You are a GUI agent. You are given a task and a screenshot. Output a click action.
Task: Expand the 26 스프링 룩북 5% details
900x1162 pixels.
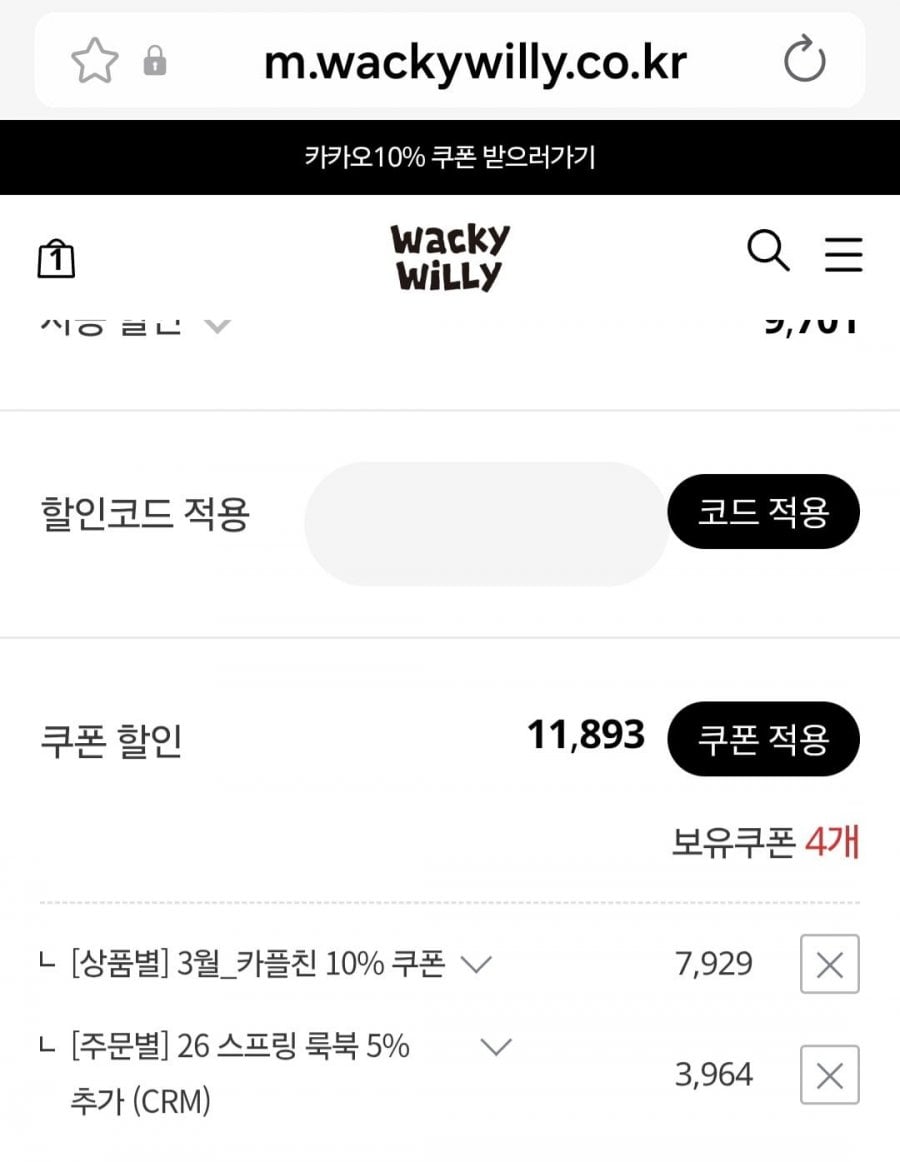click(x=496, y=1047)
